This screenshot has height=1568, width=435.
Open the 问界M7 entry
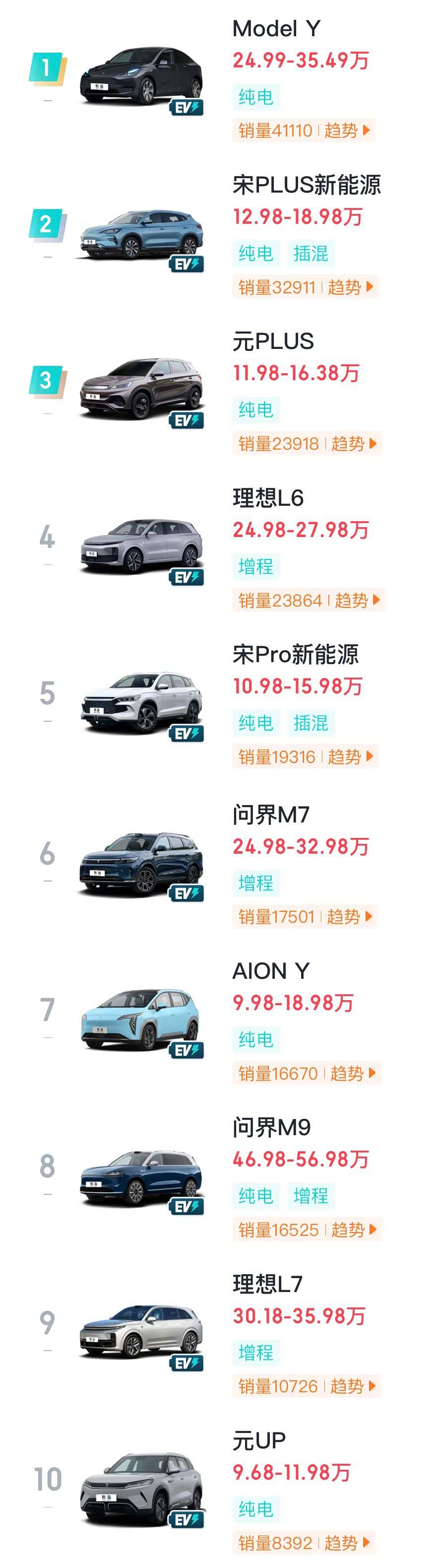click(x=271, y=815)
